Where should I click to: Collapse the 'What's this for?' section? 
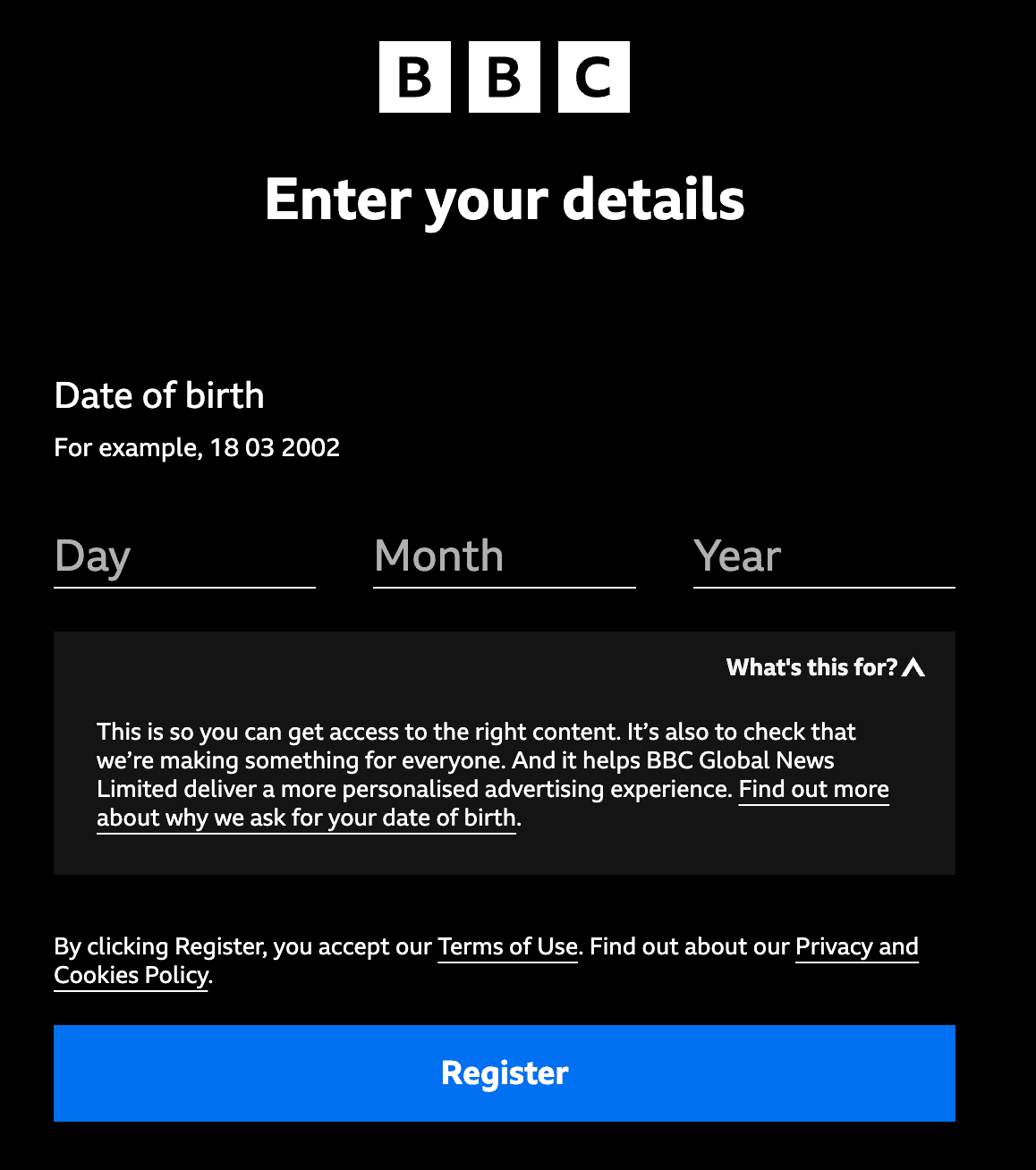[825, 667]
